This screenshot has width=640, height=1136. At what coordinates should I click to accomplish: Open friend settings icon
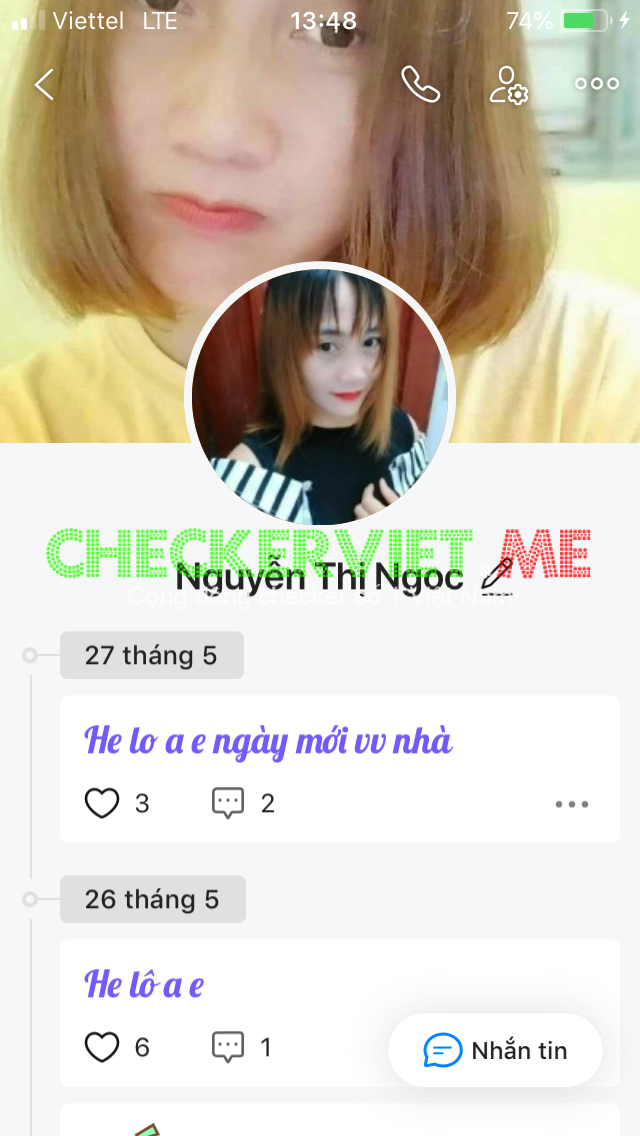[508, 85]
